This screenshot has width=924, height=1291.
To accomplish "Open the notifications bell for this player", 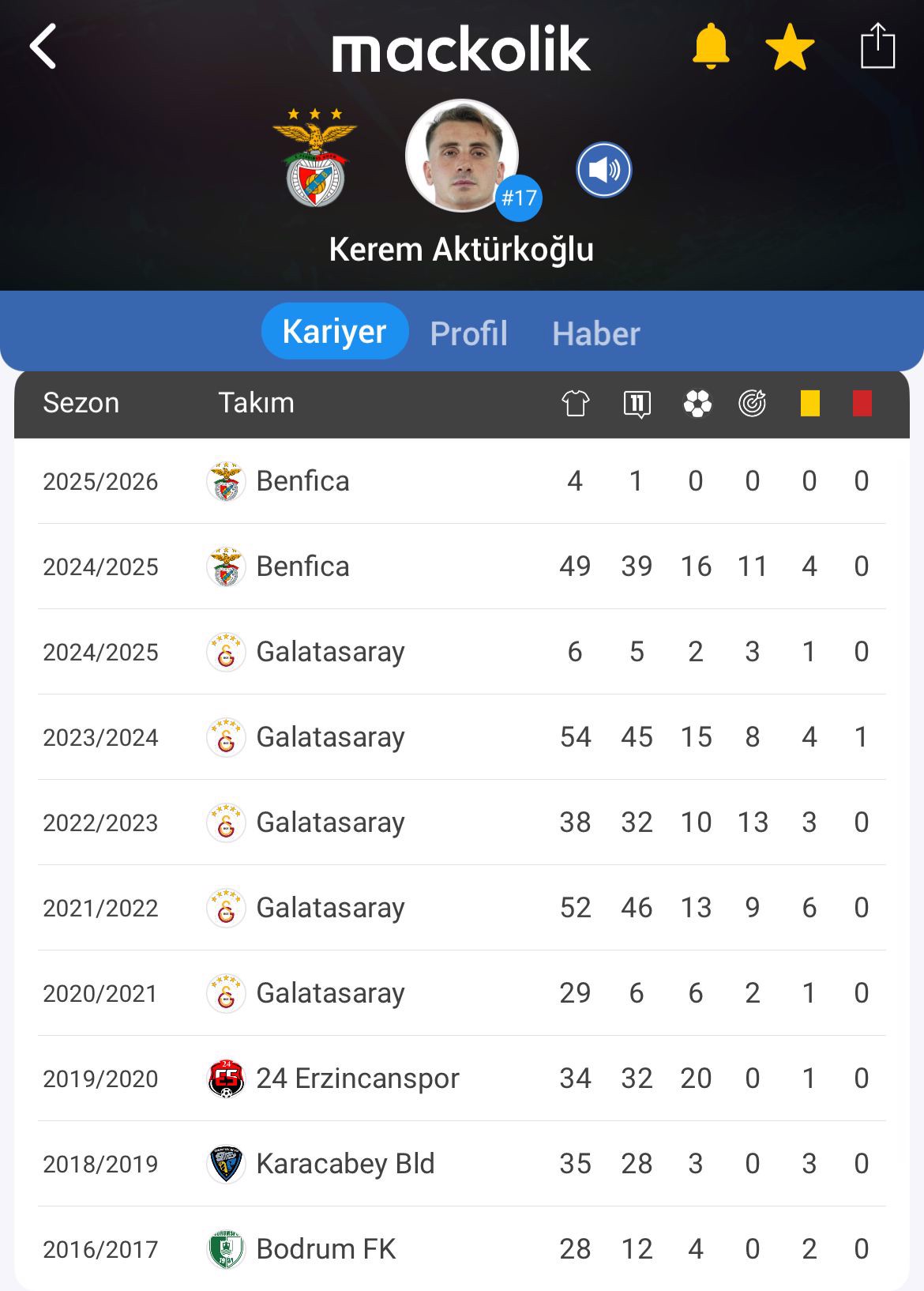I will (x=710, y=47).
